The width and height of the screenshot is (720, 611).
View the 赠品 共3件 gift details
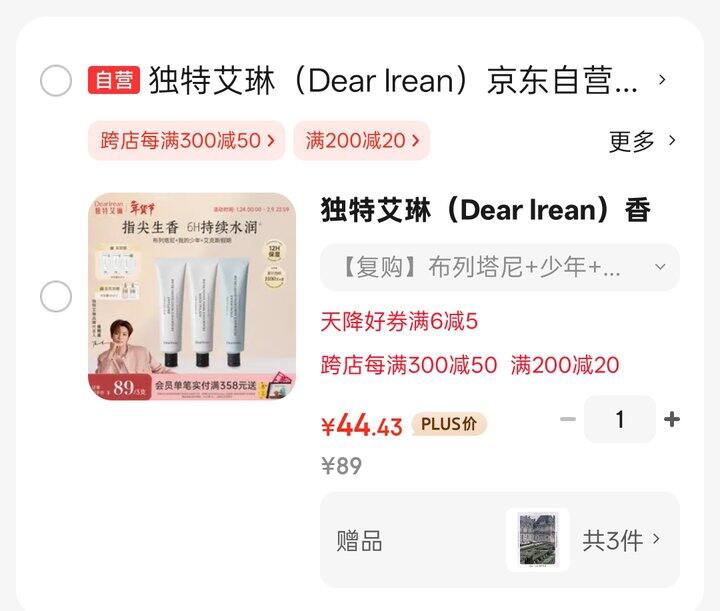click(500, 540)
